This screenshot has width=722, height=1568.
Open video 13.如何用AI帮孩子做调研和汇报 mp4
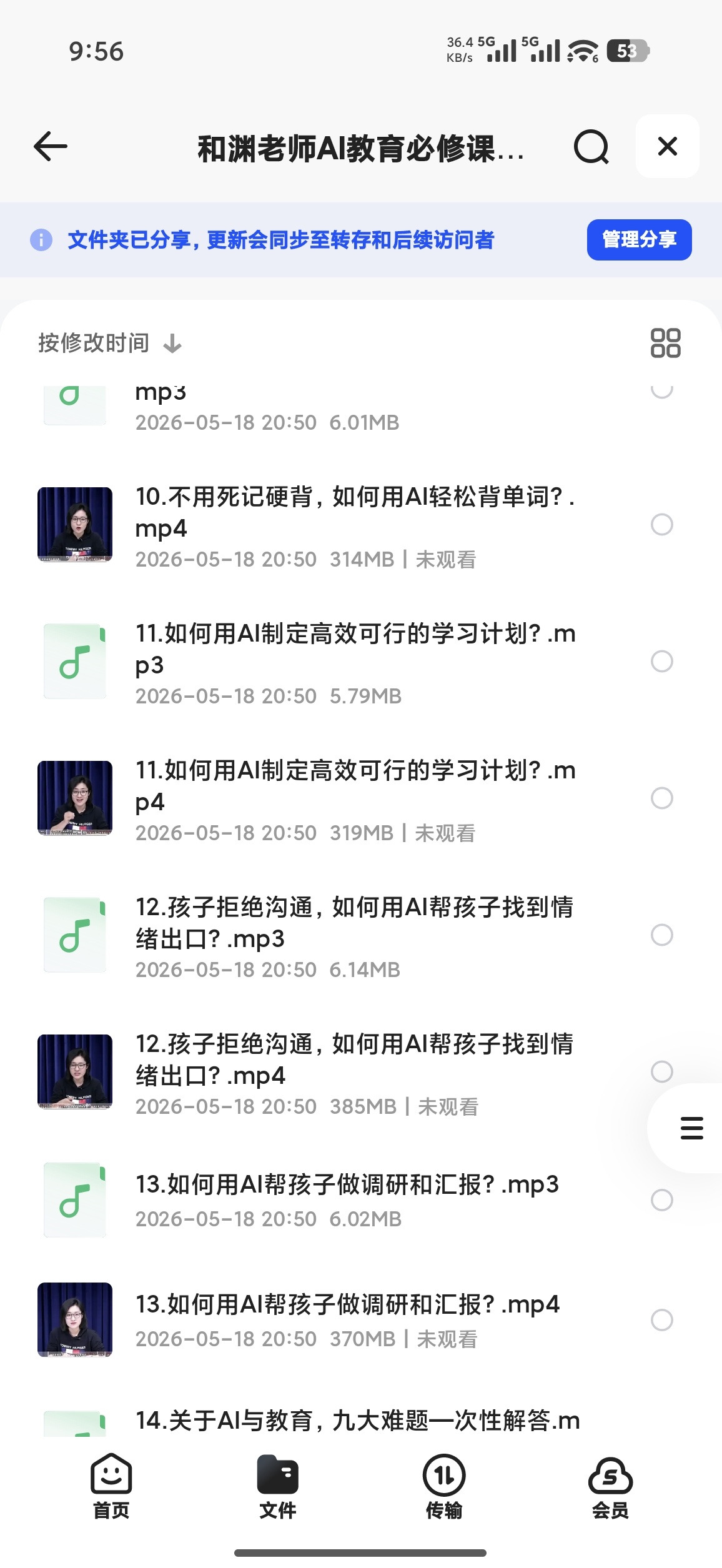pyautogui.click(x=337, y=1319)
